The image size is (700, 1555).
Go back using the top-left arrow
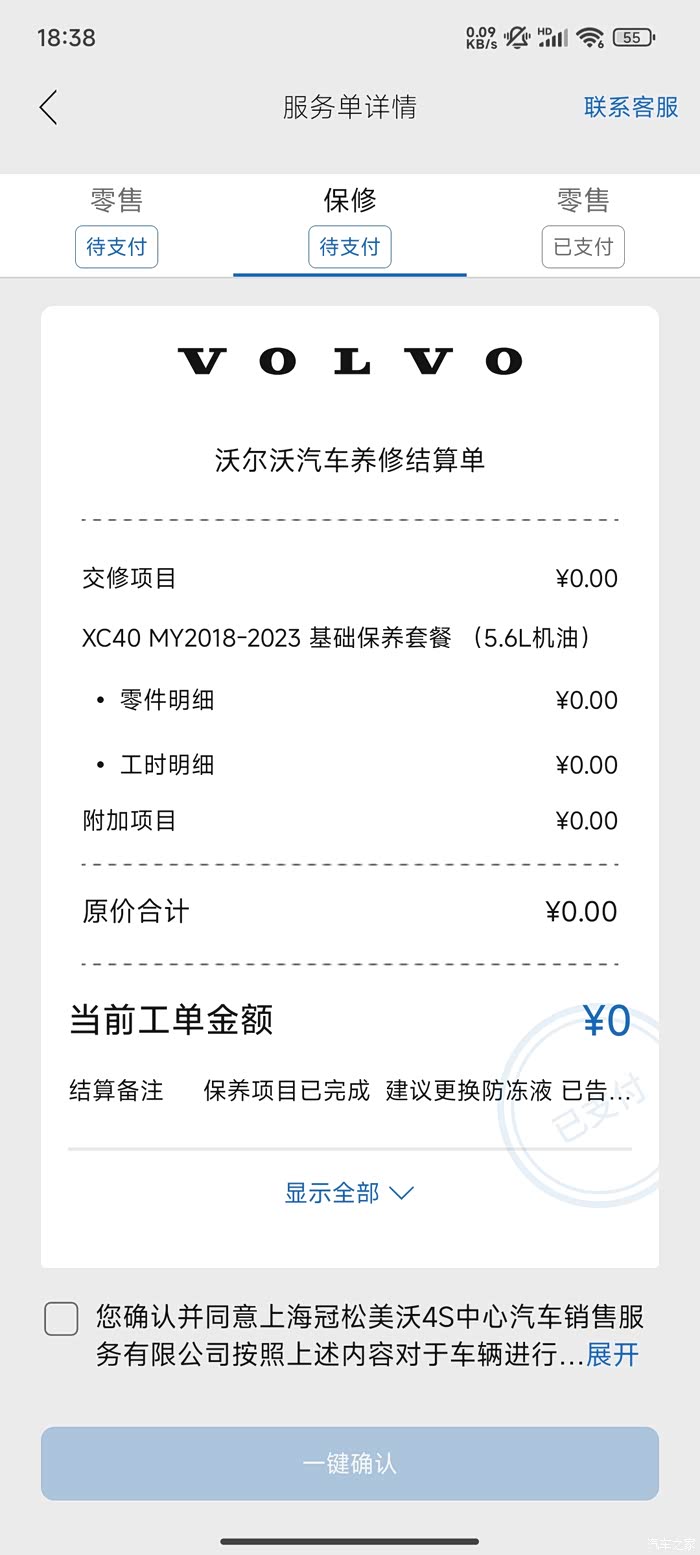(48, 108)
